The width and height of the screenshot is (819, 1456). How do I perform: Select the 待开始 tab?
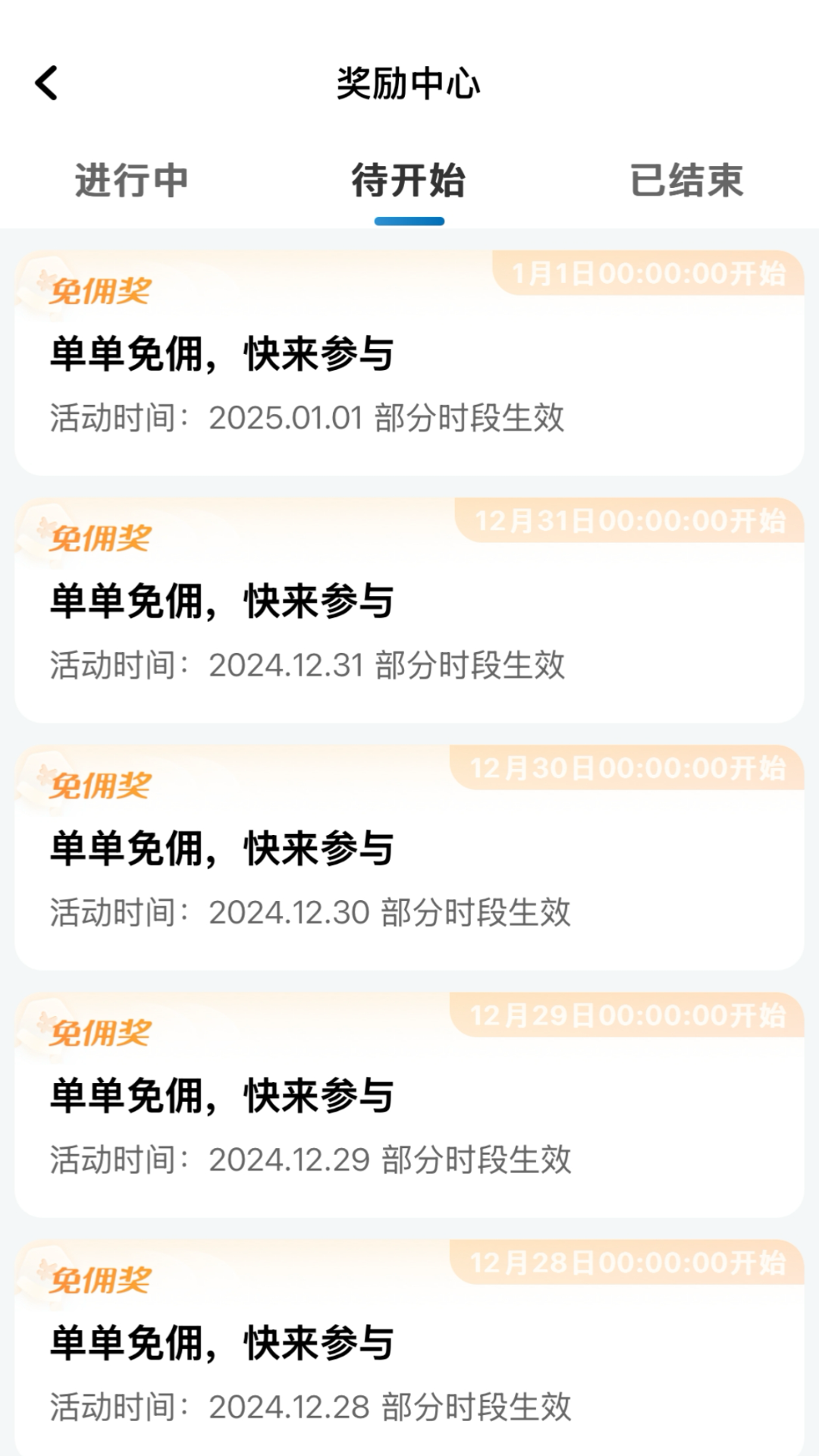pos(409,181)
